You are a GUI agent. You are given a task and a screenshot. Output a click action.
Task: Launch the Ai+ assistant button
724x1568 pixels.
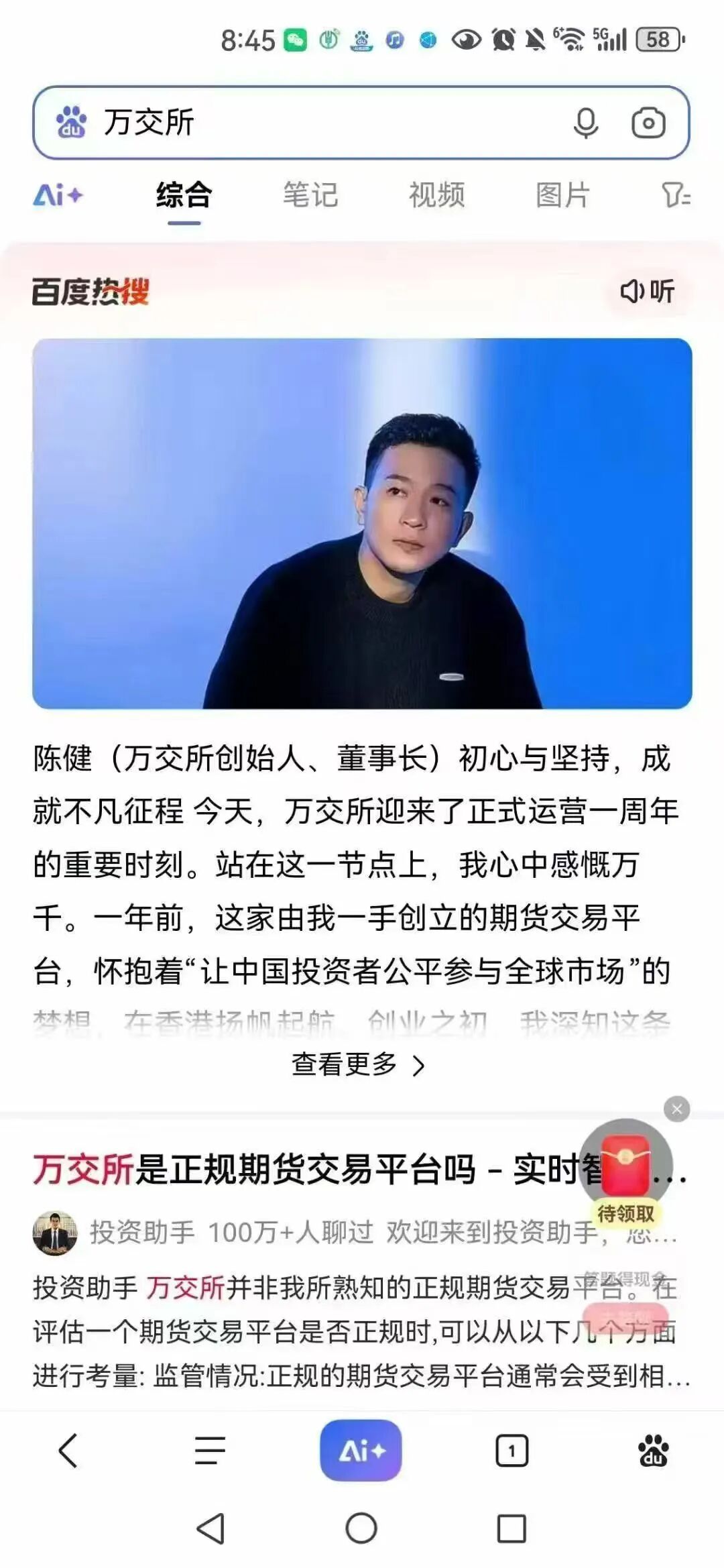(x=361, y=1451)
